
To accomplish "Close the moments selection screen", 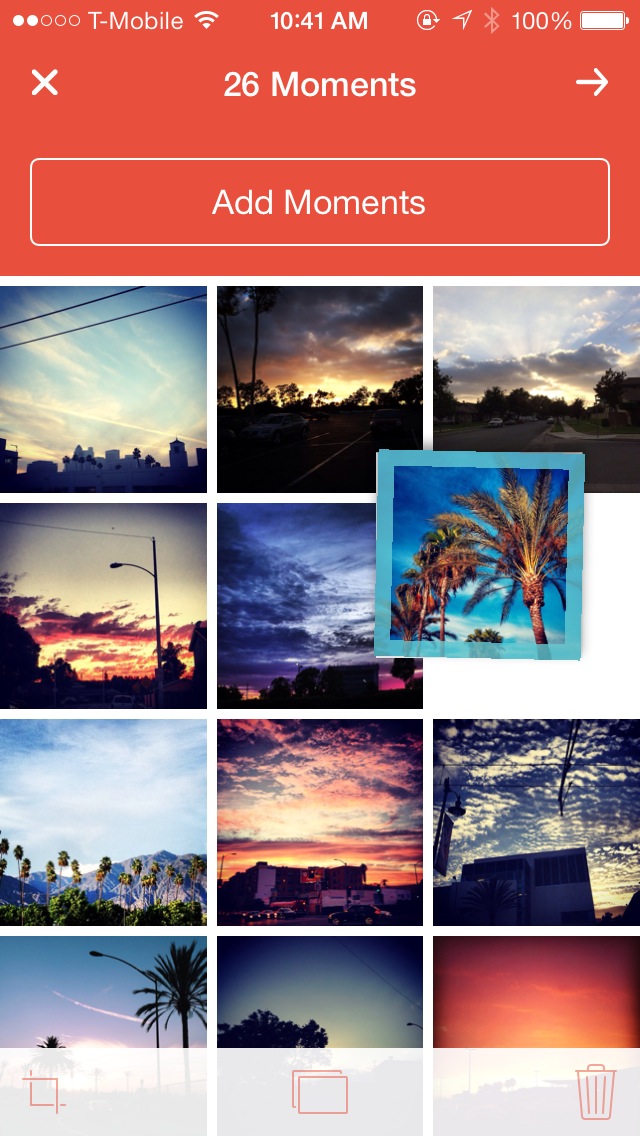I will [45, 83].
